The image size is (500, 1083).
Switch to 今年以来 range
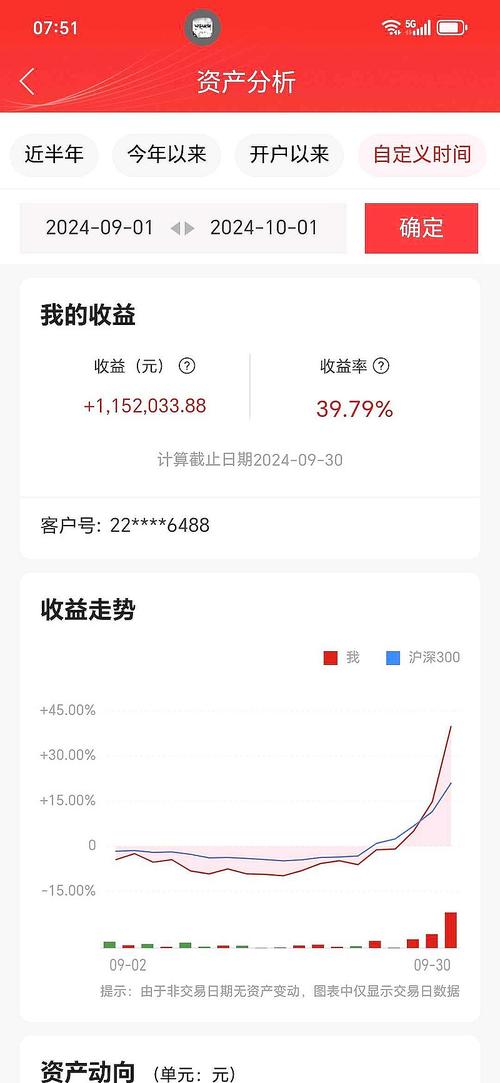pos(166,155)
